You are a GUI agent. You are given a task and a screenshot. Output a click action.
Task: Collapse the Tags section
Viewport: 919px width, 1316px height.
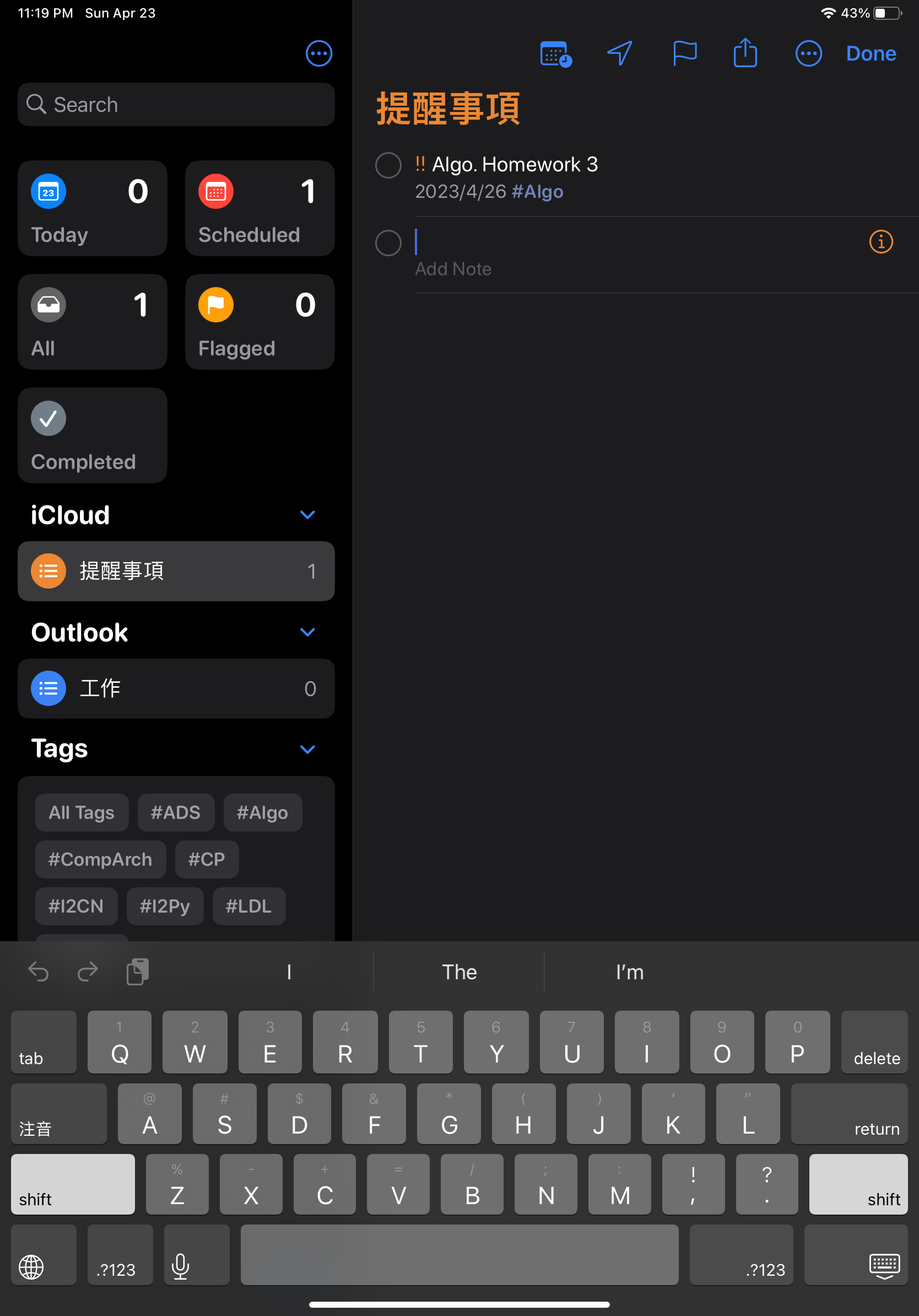[x=307, y=749]
